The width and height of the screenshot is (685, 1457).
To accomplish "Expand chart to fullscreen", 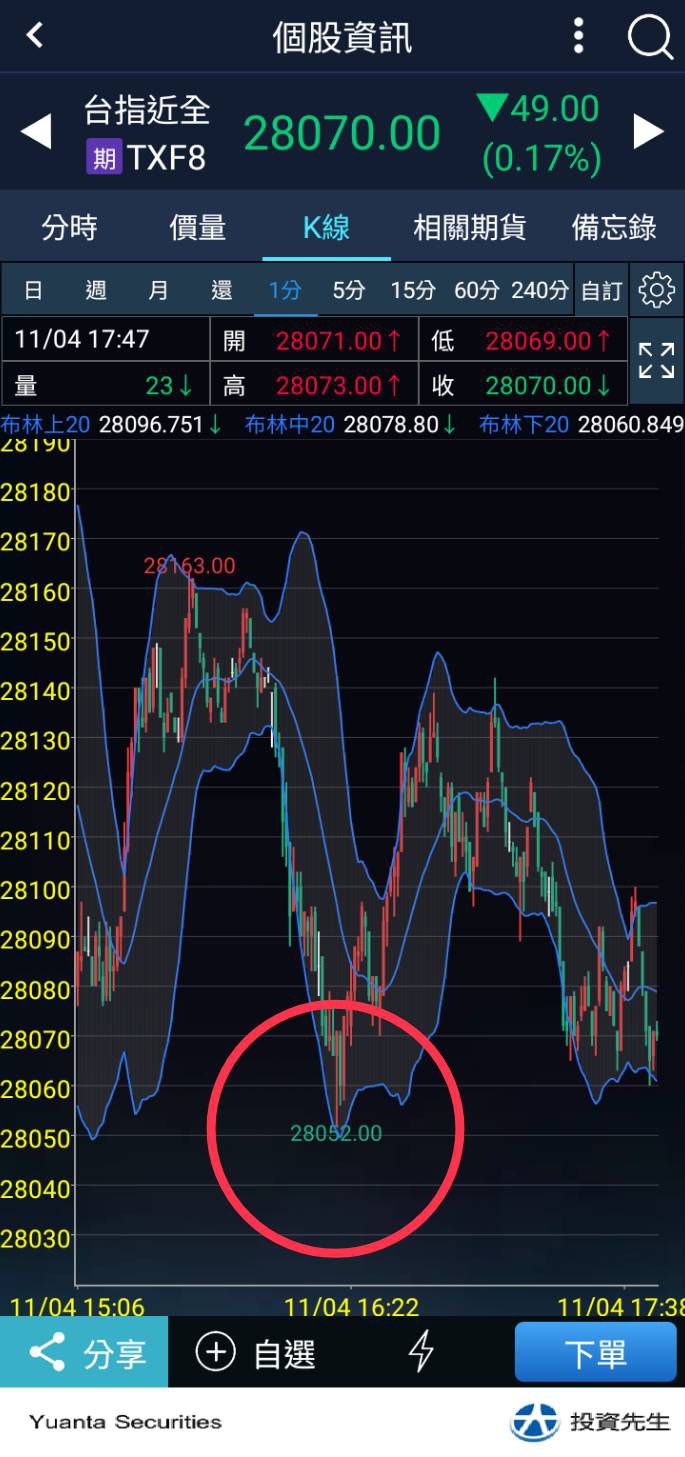I will [x=656, y=360].
